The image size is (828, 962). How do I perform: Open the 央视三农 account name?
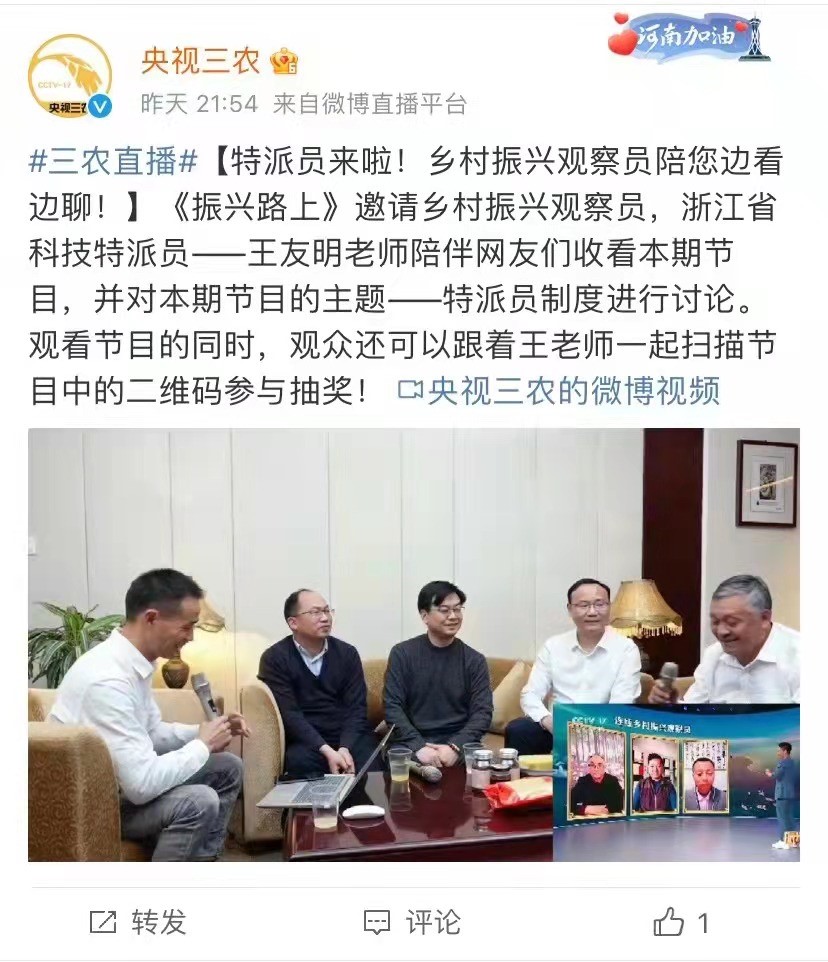click(x=200, y=61)
